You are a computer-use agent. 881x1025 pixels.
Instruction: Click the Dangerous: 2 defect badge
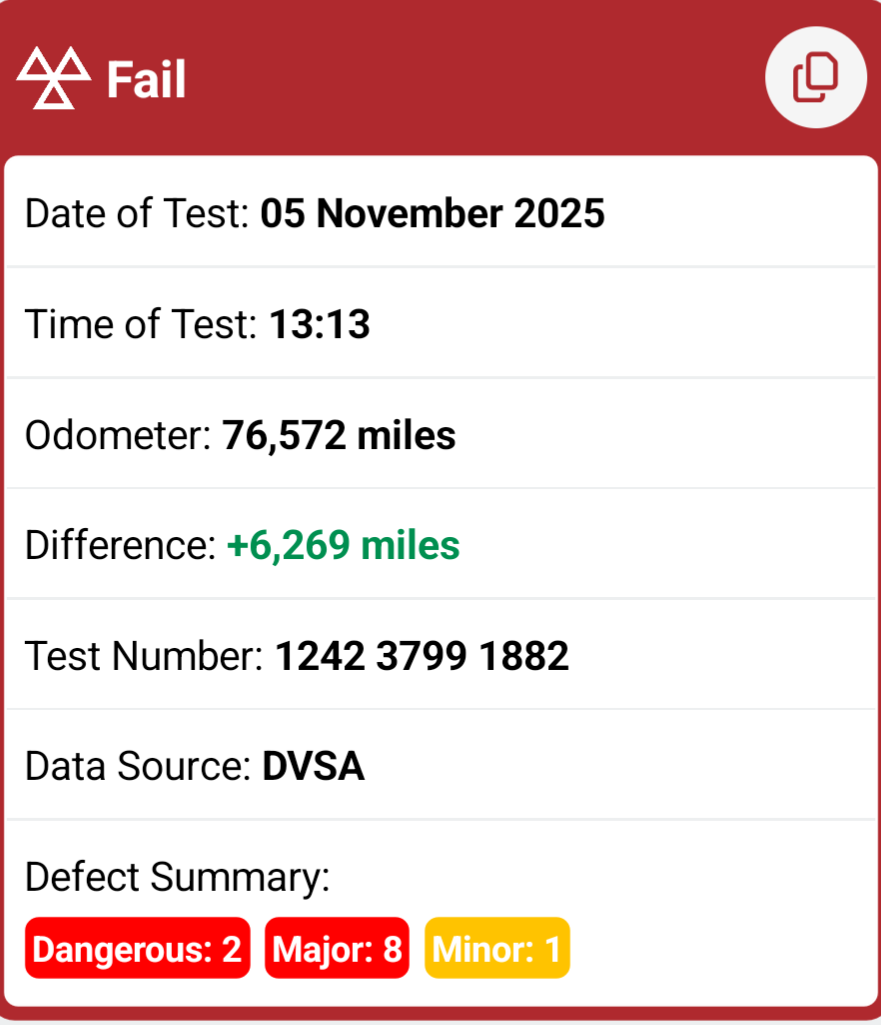tap(137, 948)
